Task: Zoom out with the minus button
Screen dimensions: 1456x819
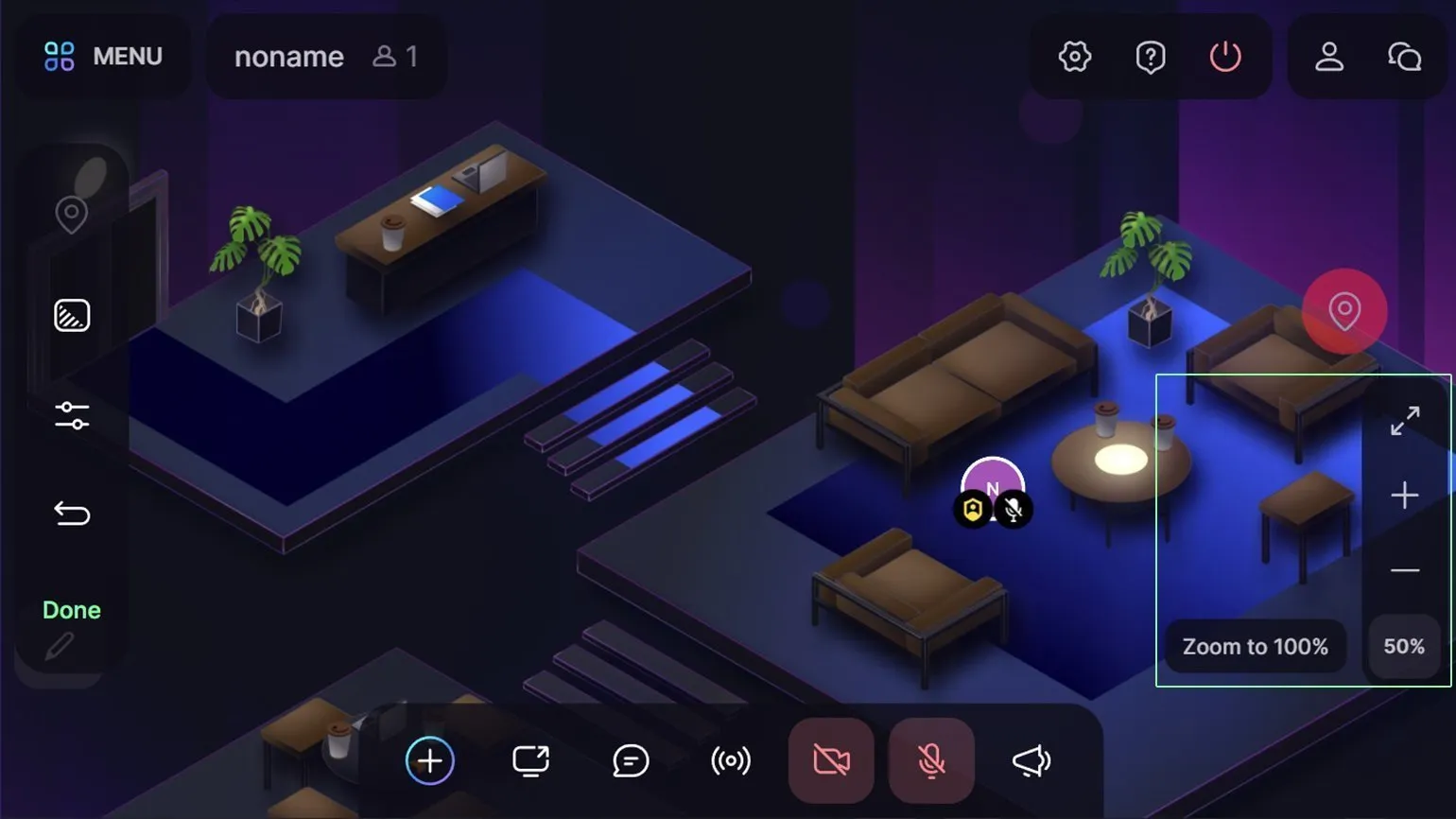Action: (x=1405, y=570)
